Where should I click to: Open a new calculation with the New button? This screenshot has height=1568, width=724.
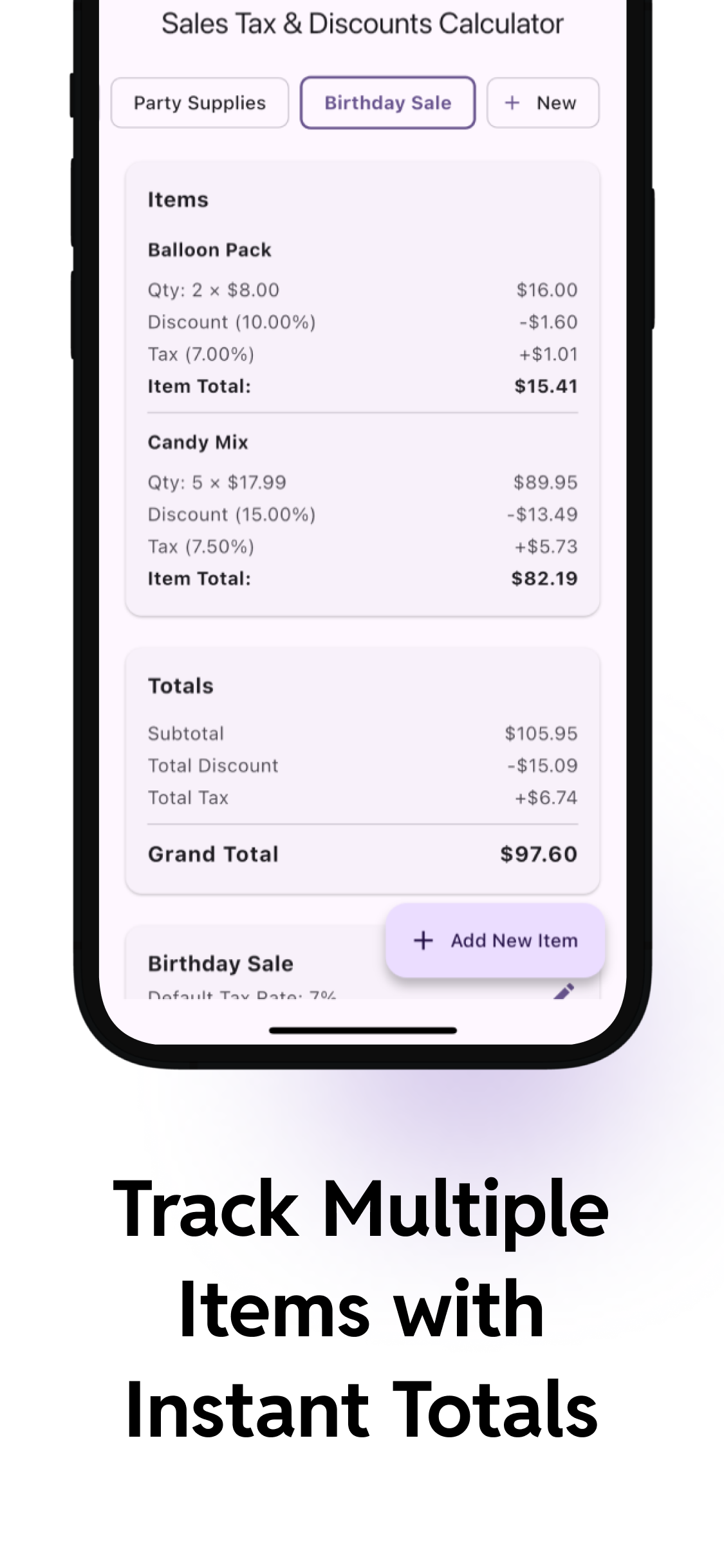(x=543, y=103)
